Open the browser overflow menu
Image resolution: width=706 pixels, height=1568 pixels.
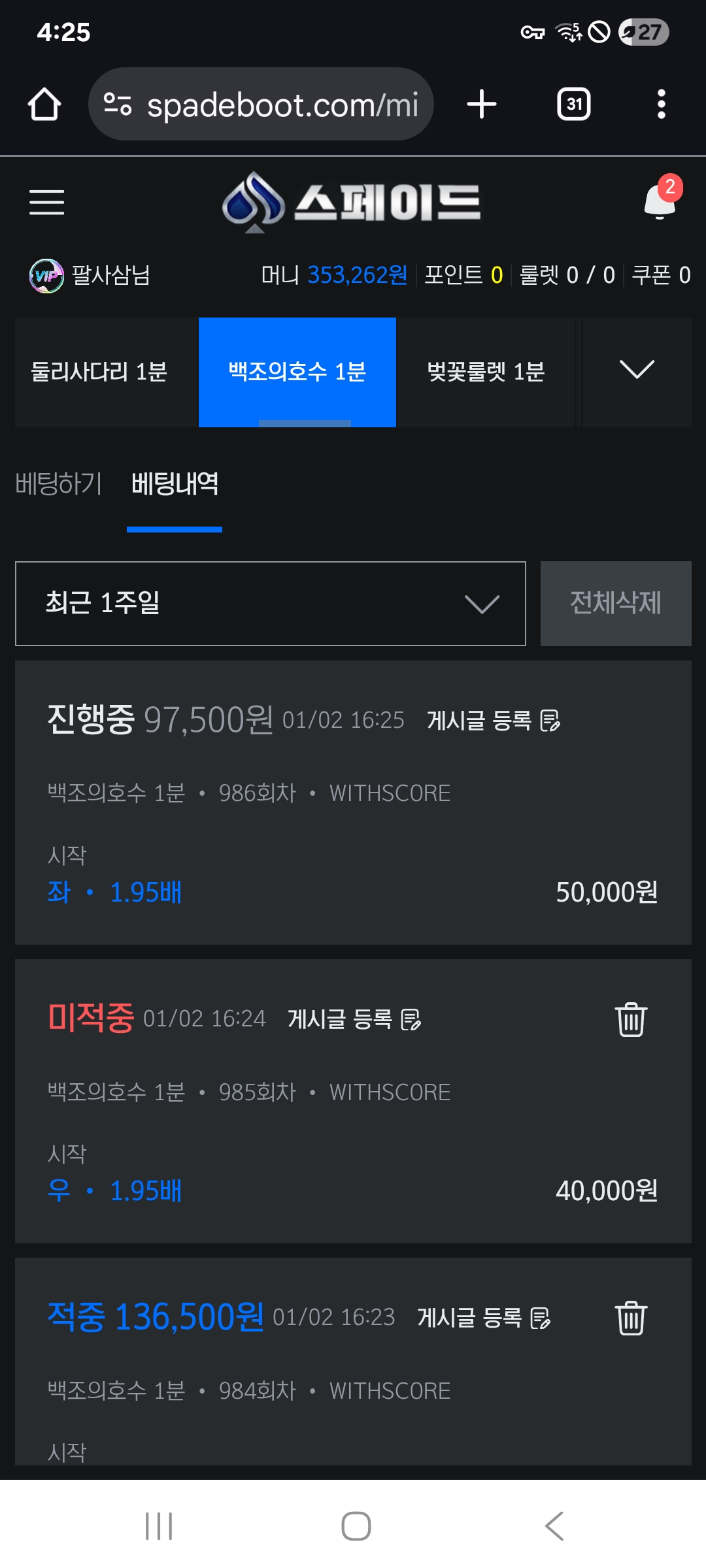pos(661,105)
